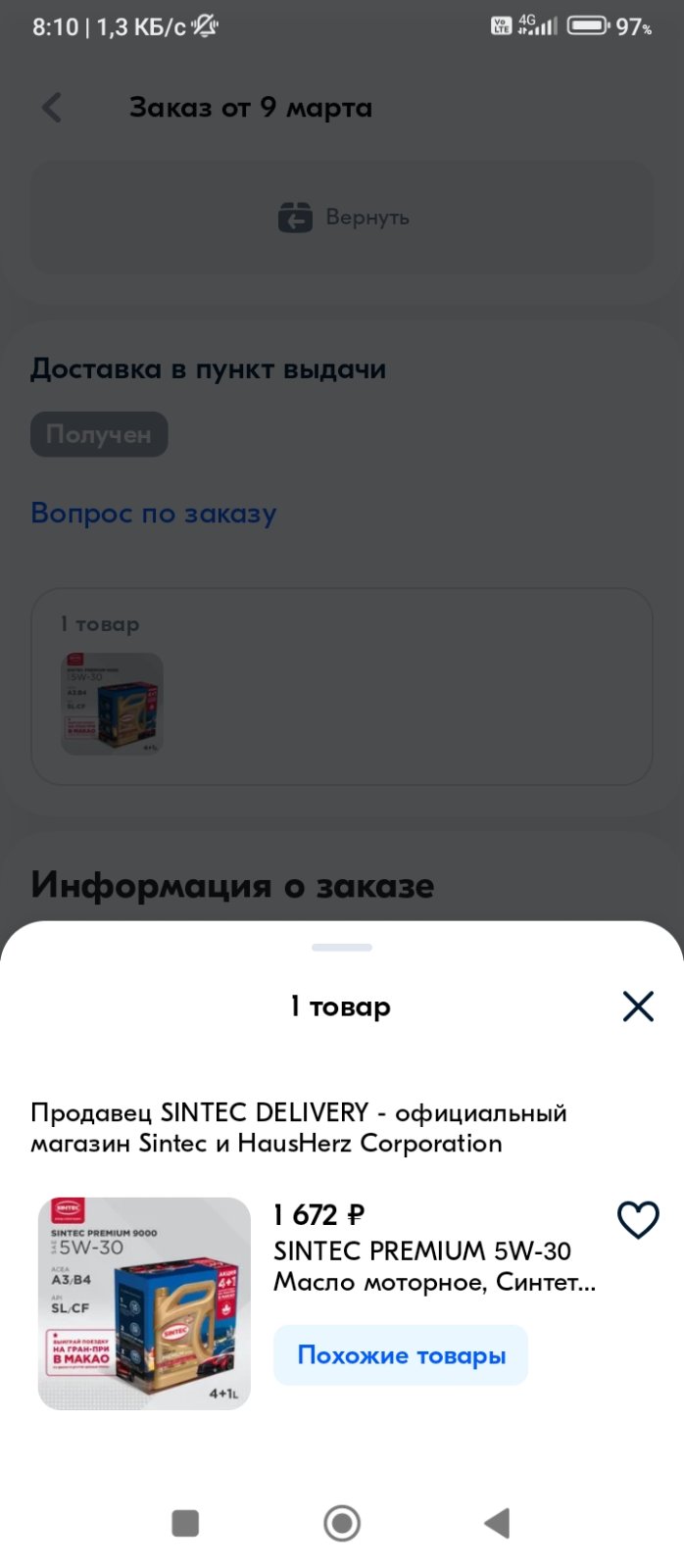The width and height of the screenshot is (684, 1568).
Task: Tap the bottom sheet drag handle
Action: click(342, 948)
